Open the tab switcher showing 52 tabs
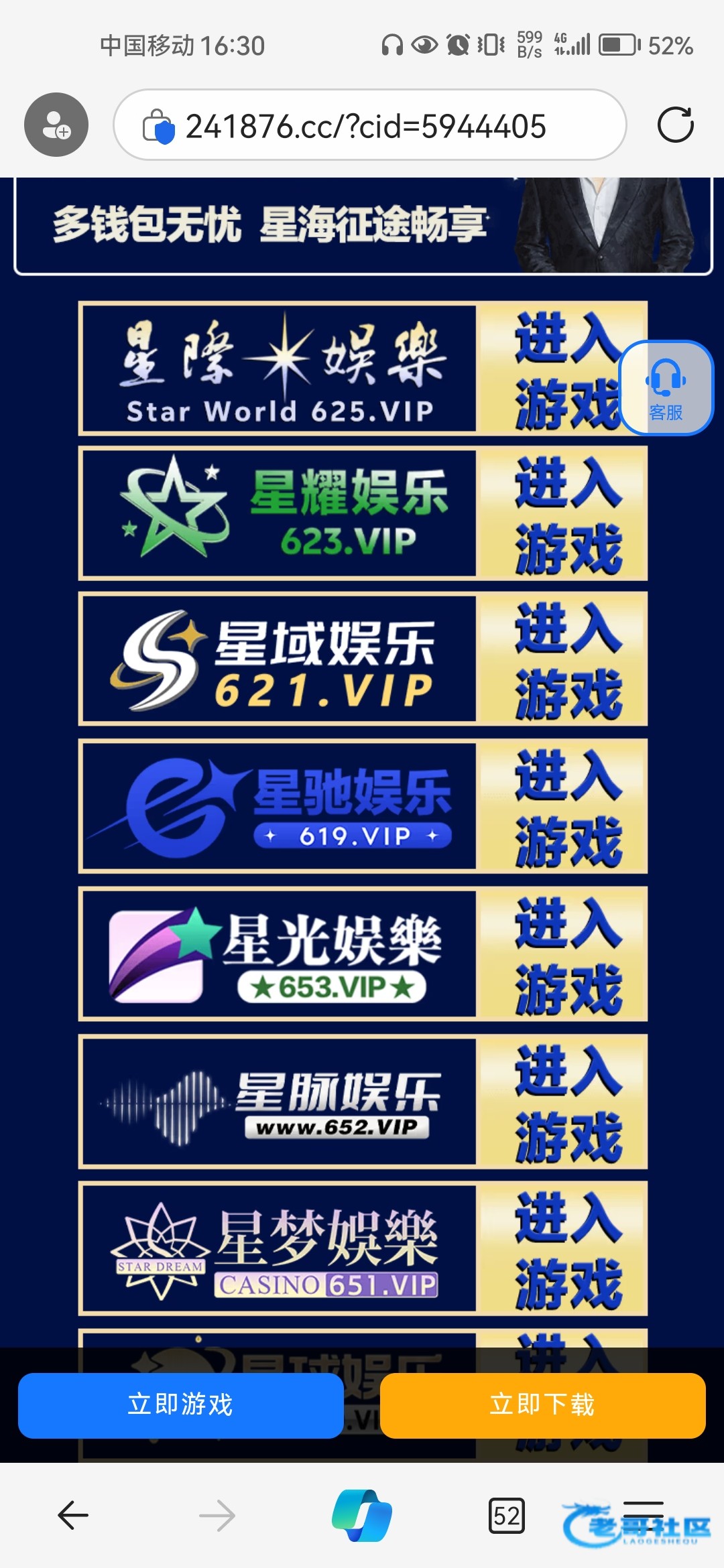The image size is (724, 1568). pos(506,1515)
